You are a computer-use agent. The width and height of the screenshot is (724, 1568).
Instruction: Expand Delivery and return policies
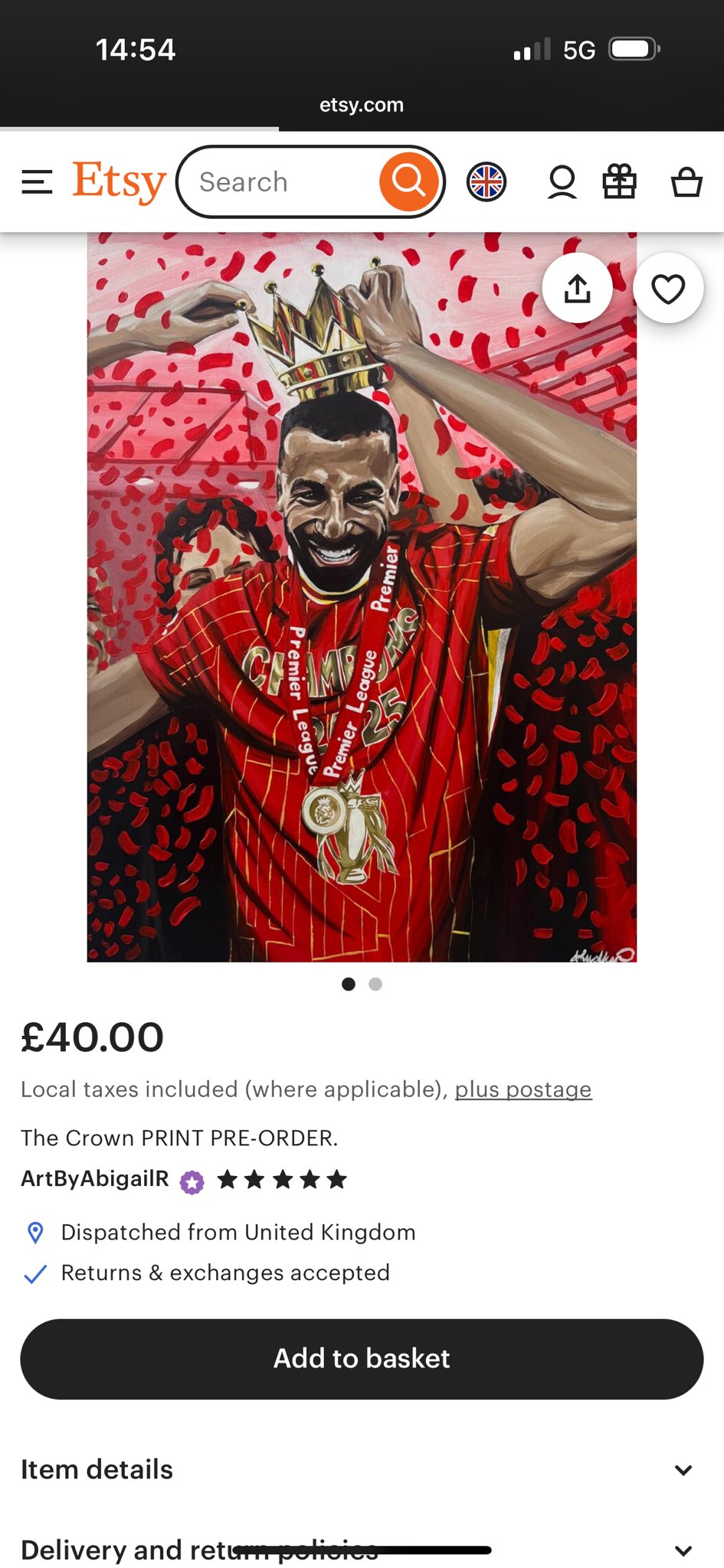(x=362, y=1550)
